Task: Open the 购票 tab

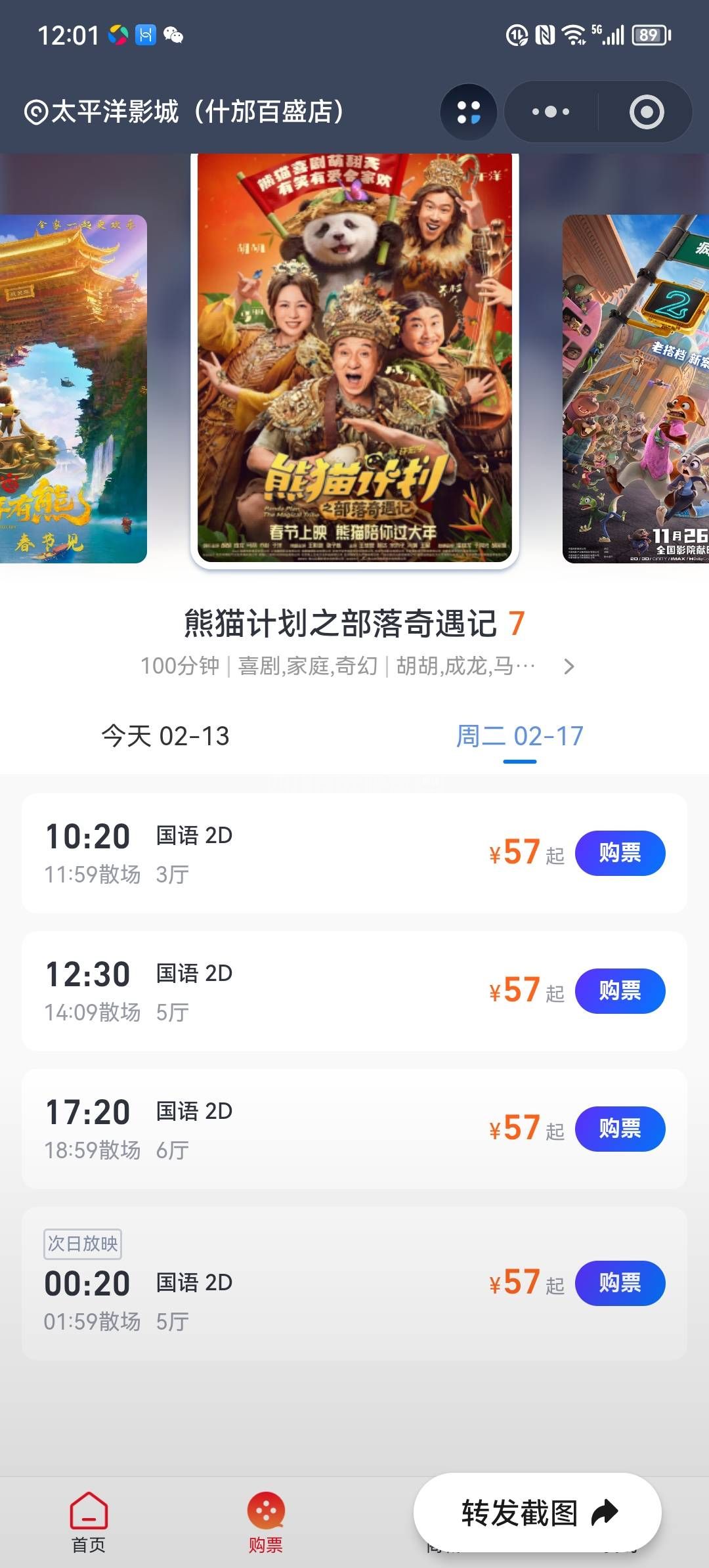Action: pyautogui.click(x=266, y=1523)
